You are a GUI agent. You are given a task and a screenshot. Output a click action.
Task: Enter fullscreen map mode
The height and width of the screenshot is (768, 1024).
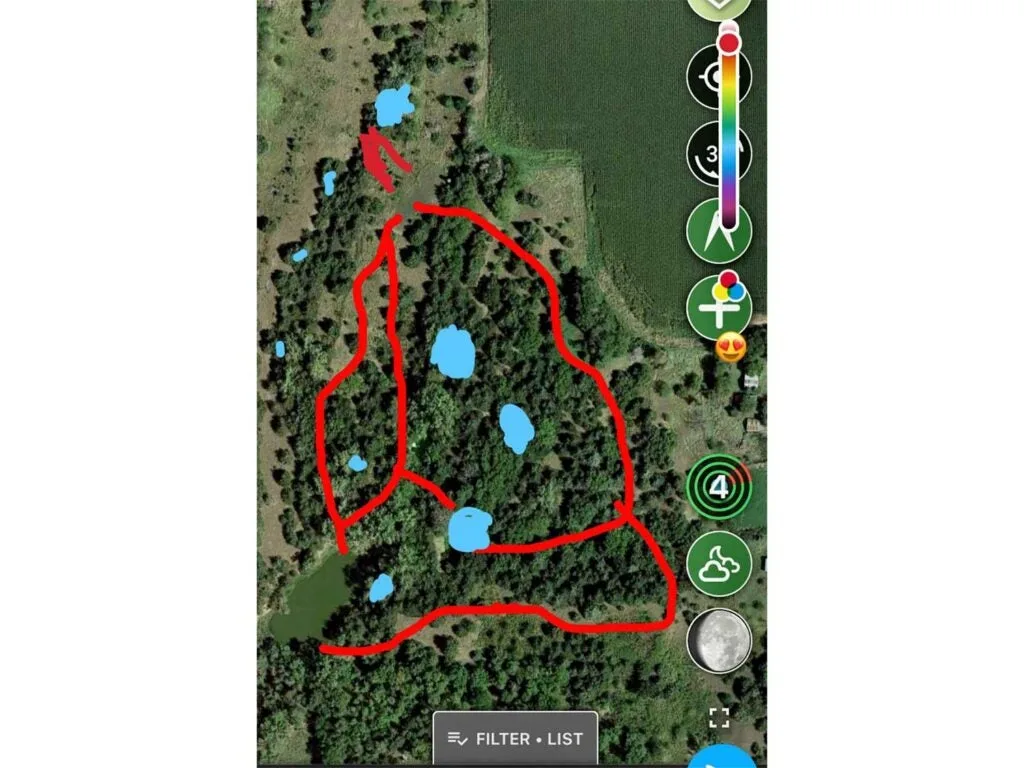(x=718, y=716)
